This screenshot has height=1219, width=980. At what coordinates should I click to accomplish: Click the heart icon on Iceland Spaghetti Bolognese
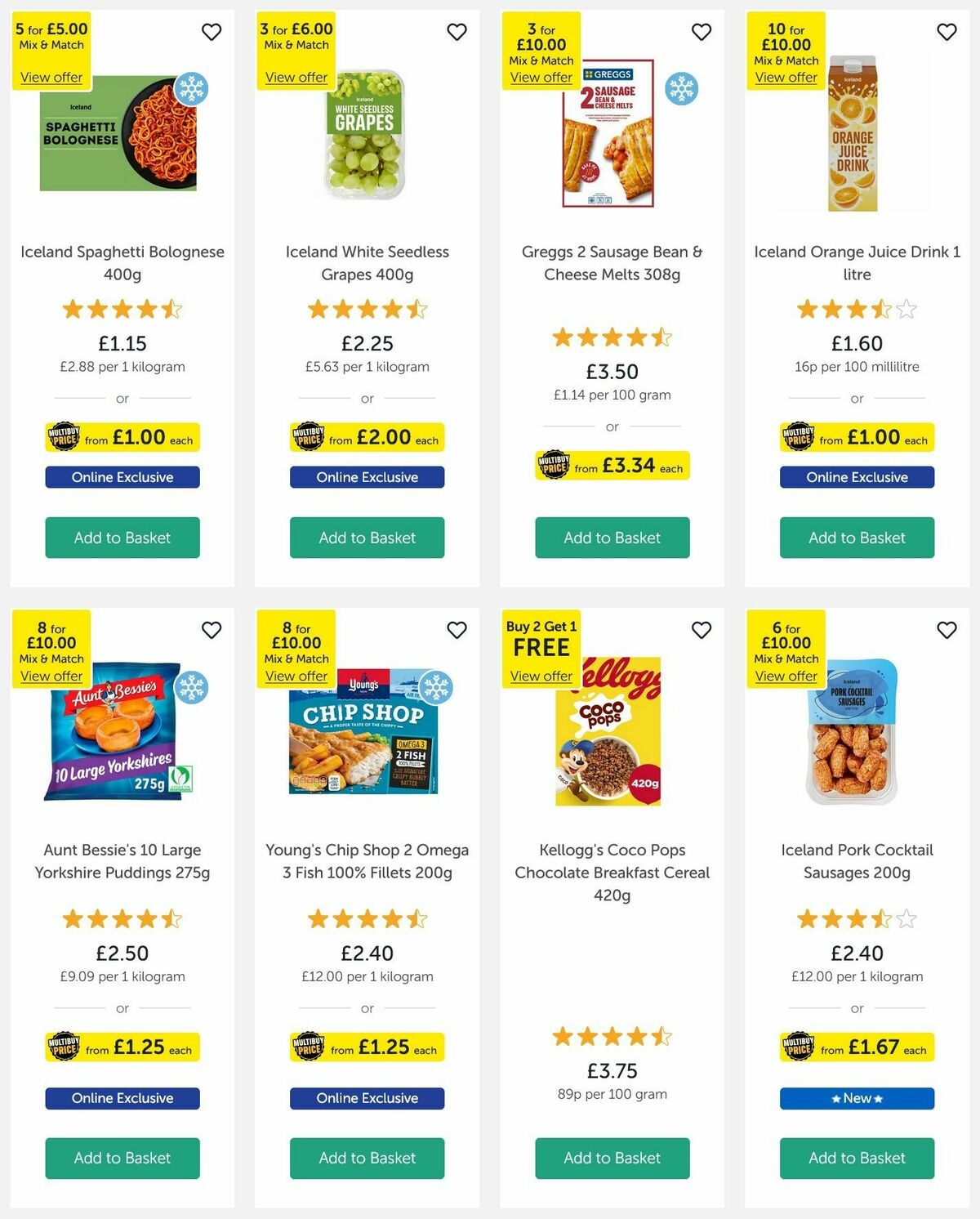(x=212, y=33)
